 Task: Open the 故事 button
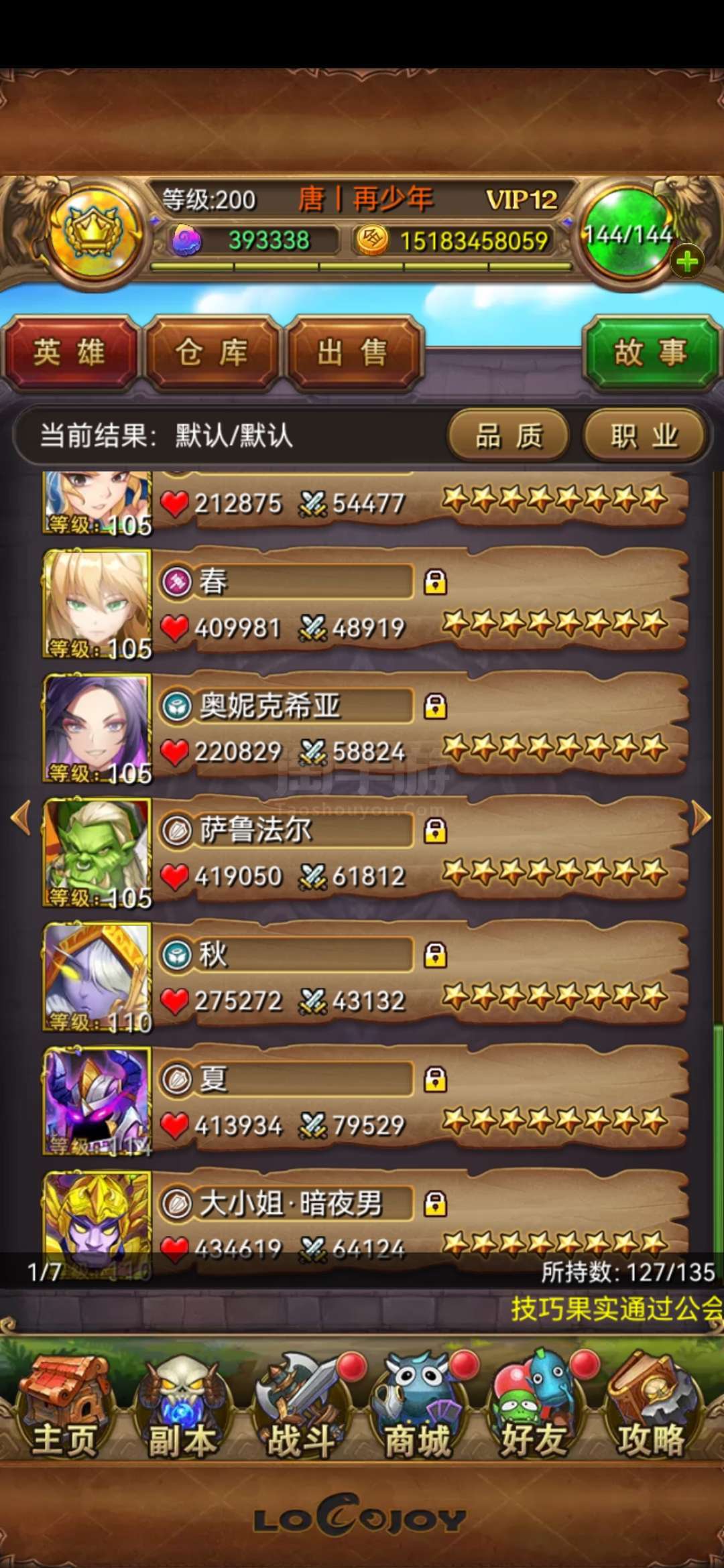tap(651, 352)
